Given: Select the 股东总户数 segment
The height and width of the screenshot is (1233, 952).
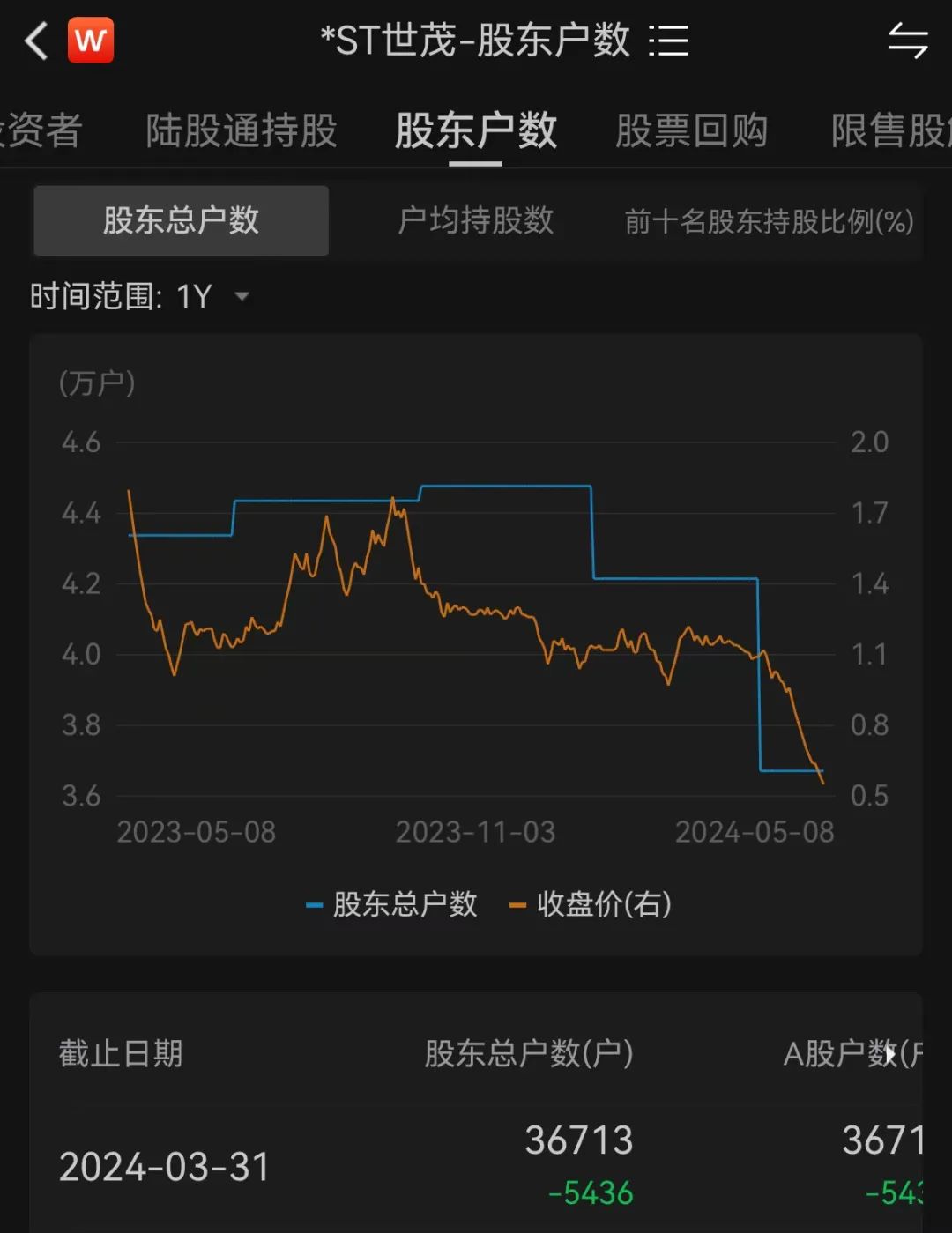Looking at the screenshot, I should [182, 220].
